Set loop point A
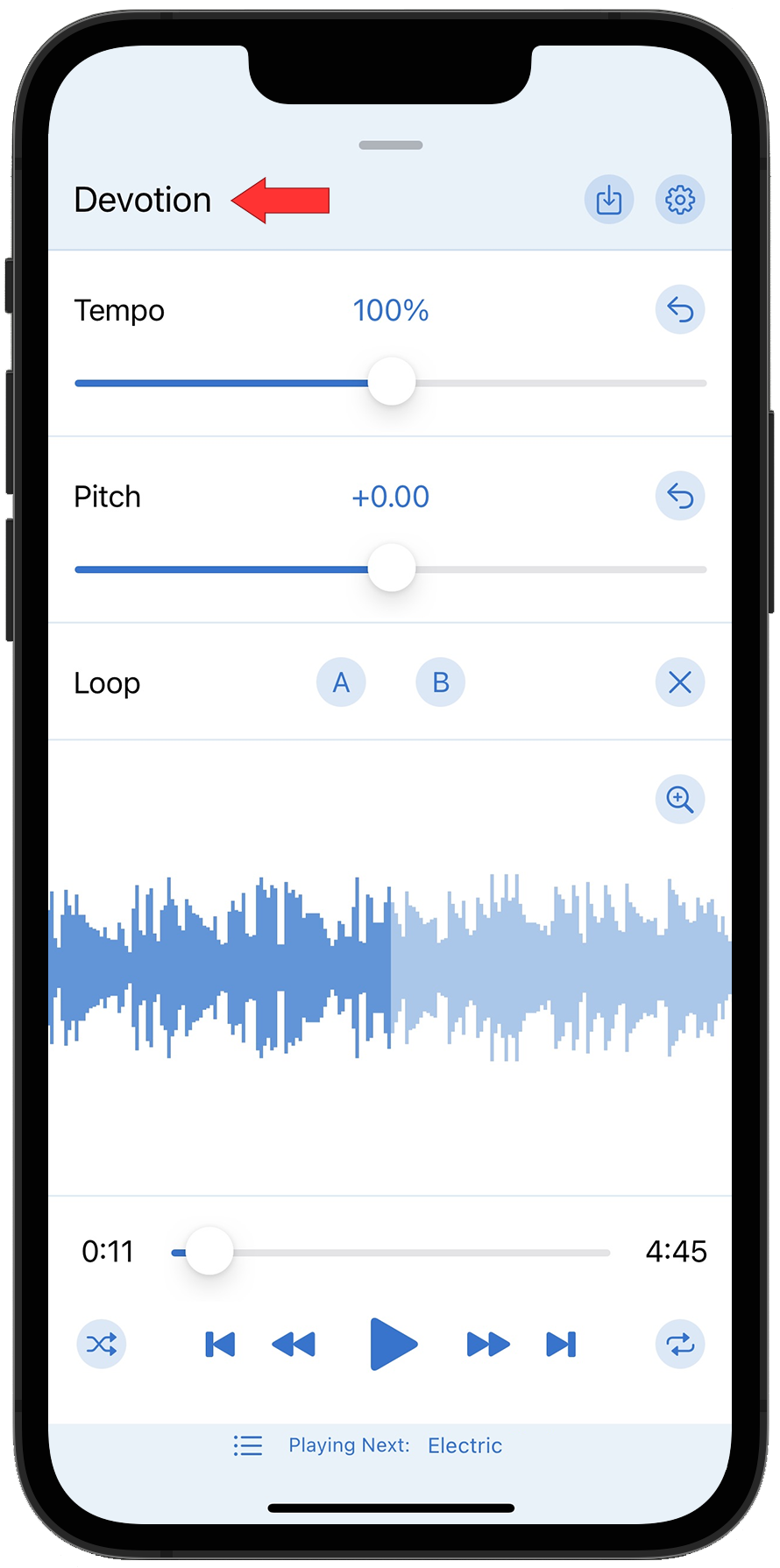Screen dimensions: 780x1568 [x=341, y=682]
